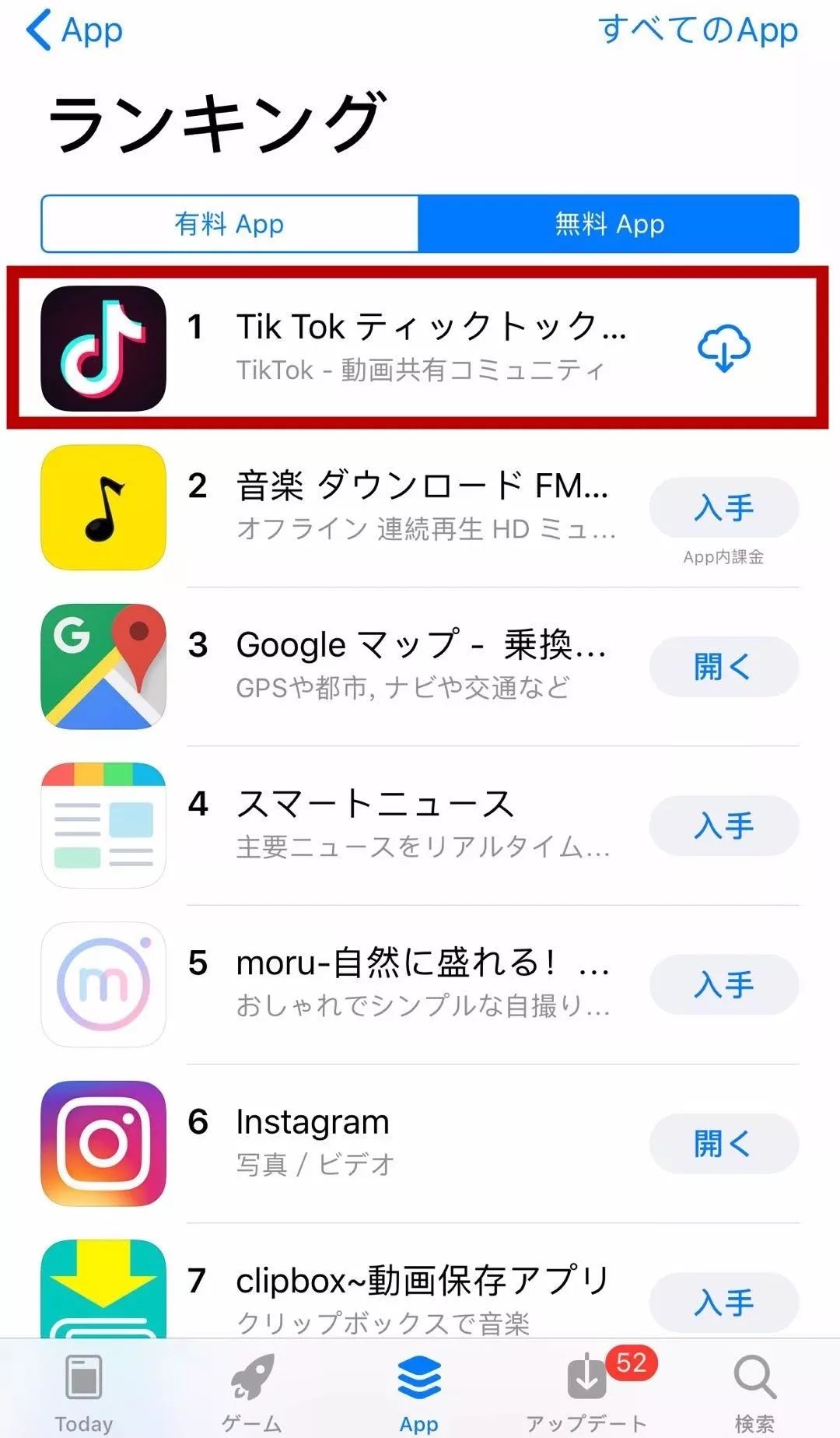Open Instagram with its 開く button
840x1438 pixels.
click(723, 1144)
